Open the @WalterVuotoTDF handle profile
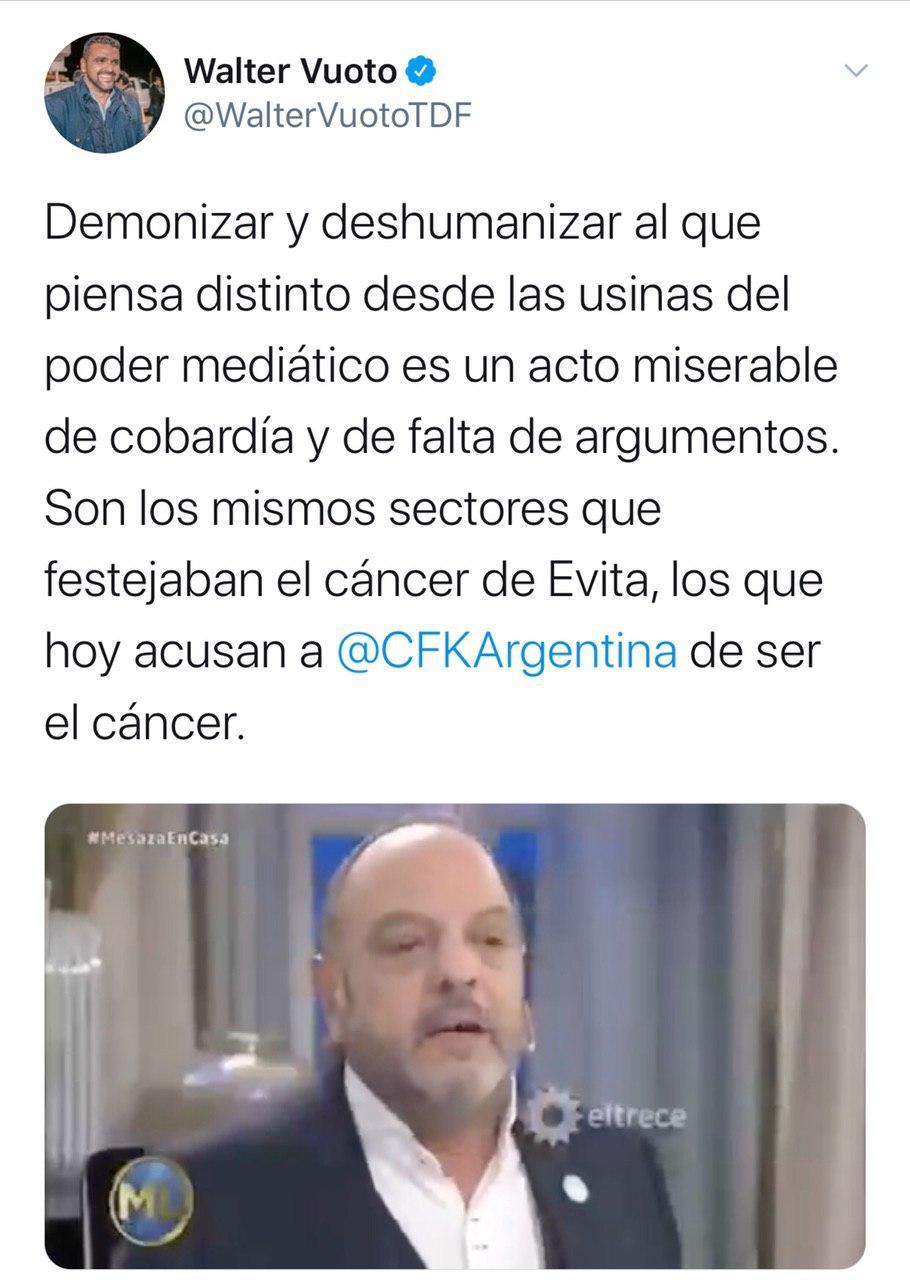This screenshot has width=910, height=1280. (x=327, y=116)
